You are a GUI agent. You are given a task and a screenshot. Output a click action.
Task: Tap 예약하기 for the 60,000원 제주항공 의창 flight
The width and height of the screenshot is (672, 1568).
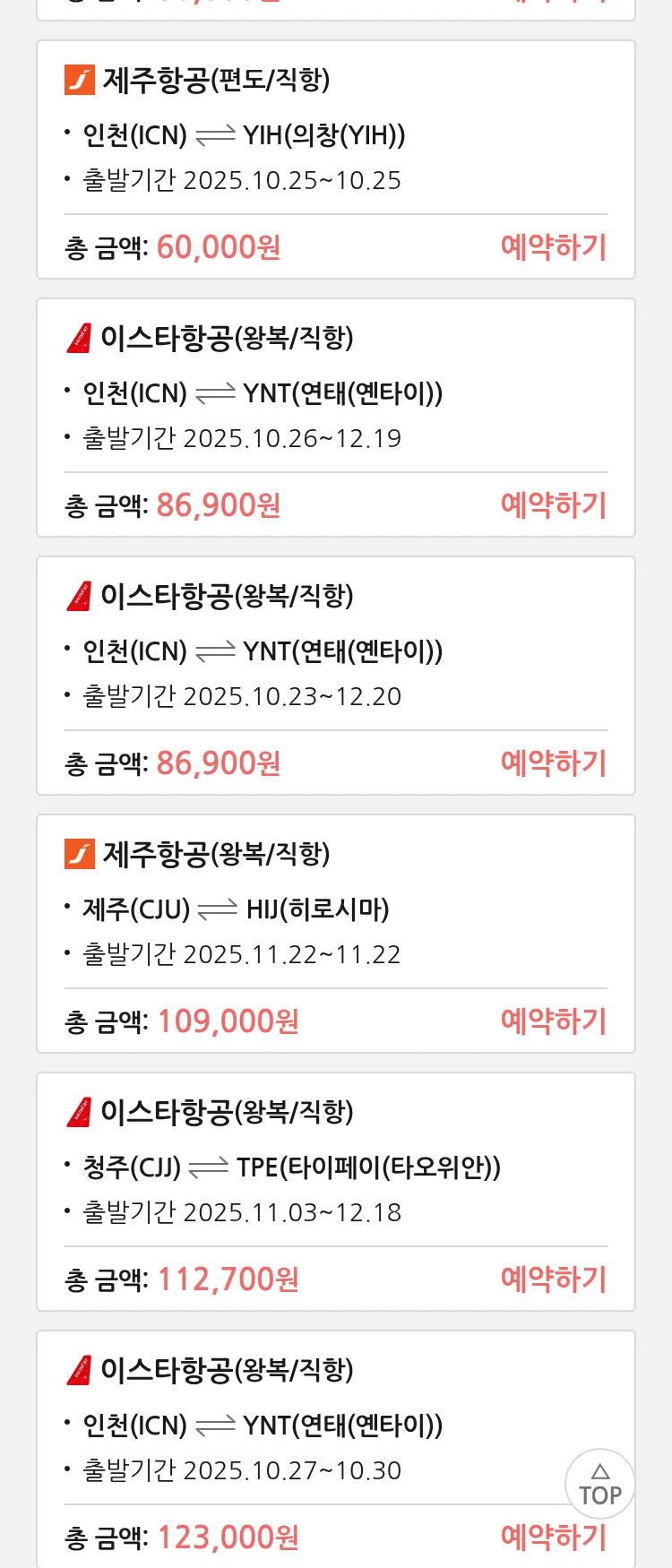coord(553,246)
